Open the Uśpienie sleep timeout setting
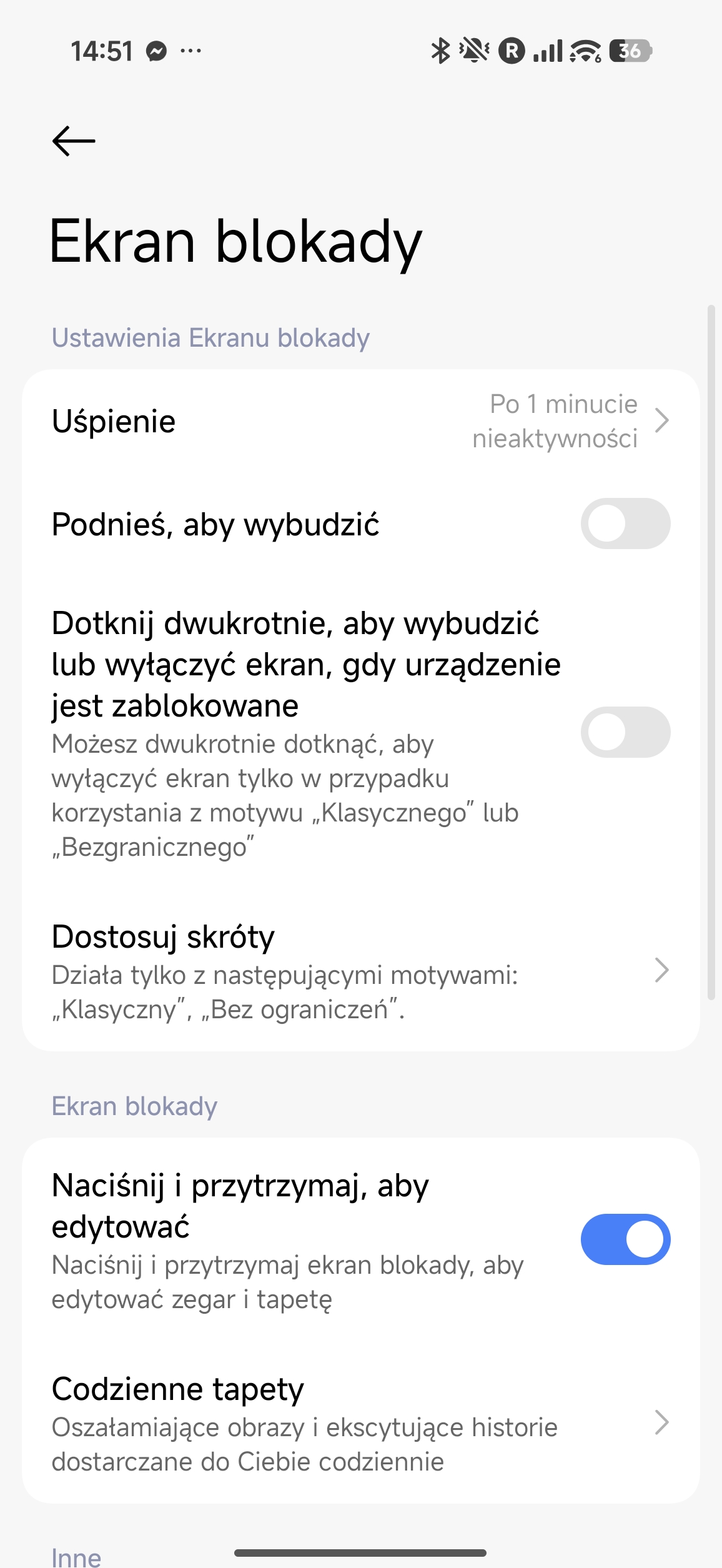The image size is (722, 1568). 360,422
